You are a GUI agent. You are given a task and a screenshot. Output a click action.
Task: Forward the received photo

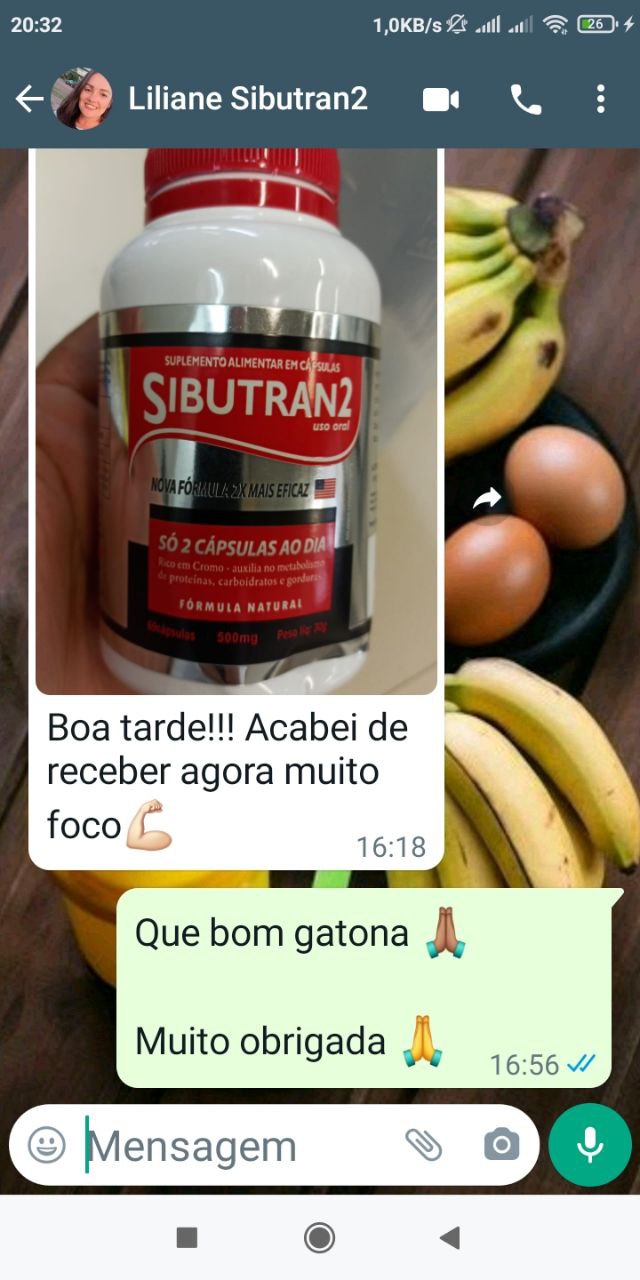coord(487,499)
